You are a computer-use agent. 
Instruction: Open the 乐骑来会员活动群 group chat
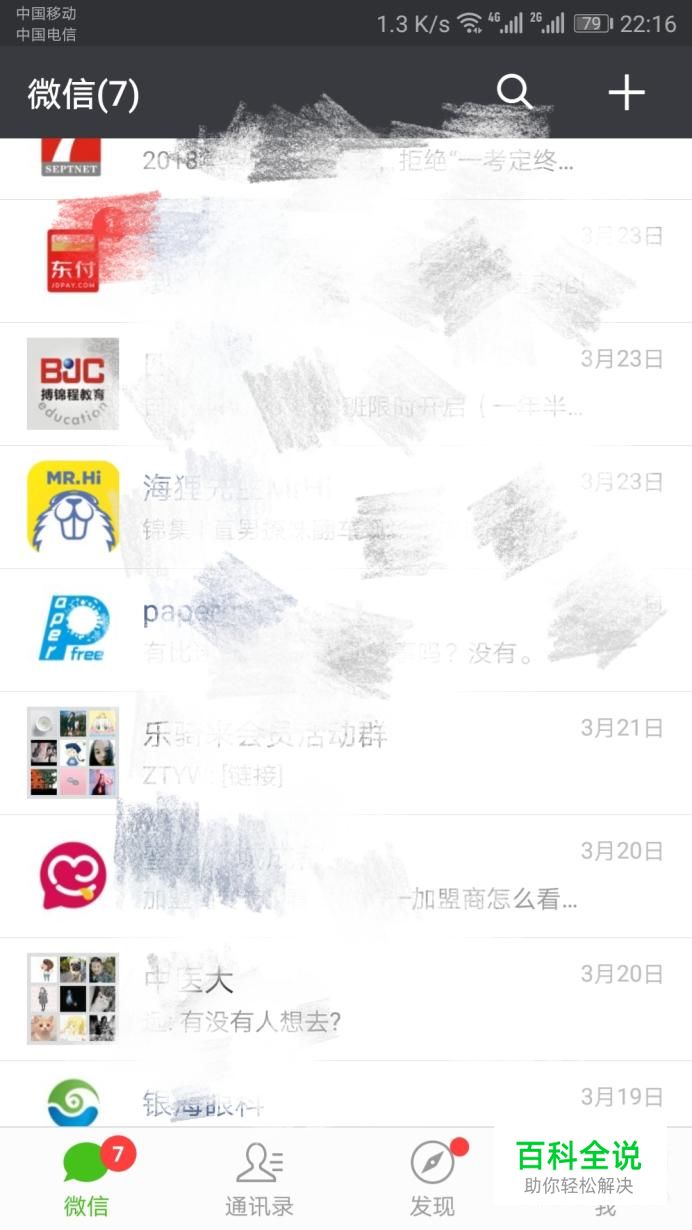tap(345, 753)
